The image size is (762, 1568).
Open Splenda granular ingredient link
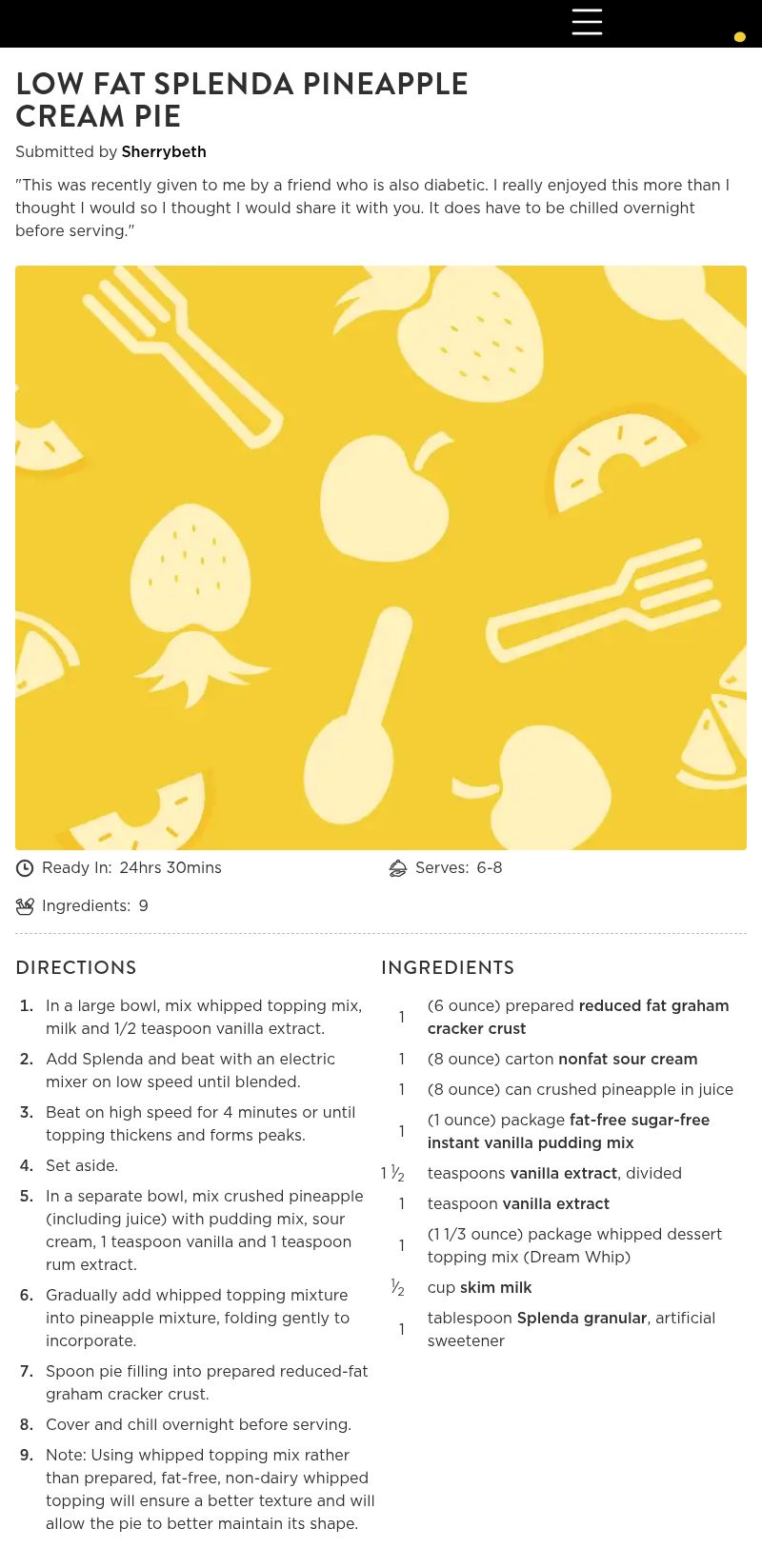(581, 1318)
